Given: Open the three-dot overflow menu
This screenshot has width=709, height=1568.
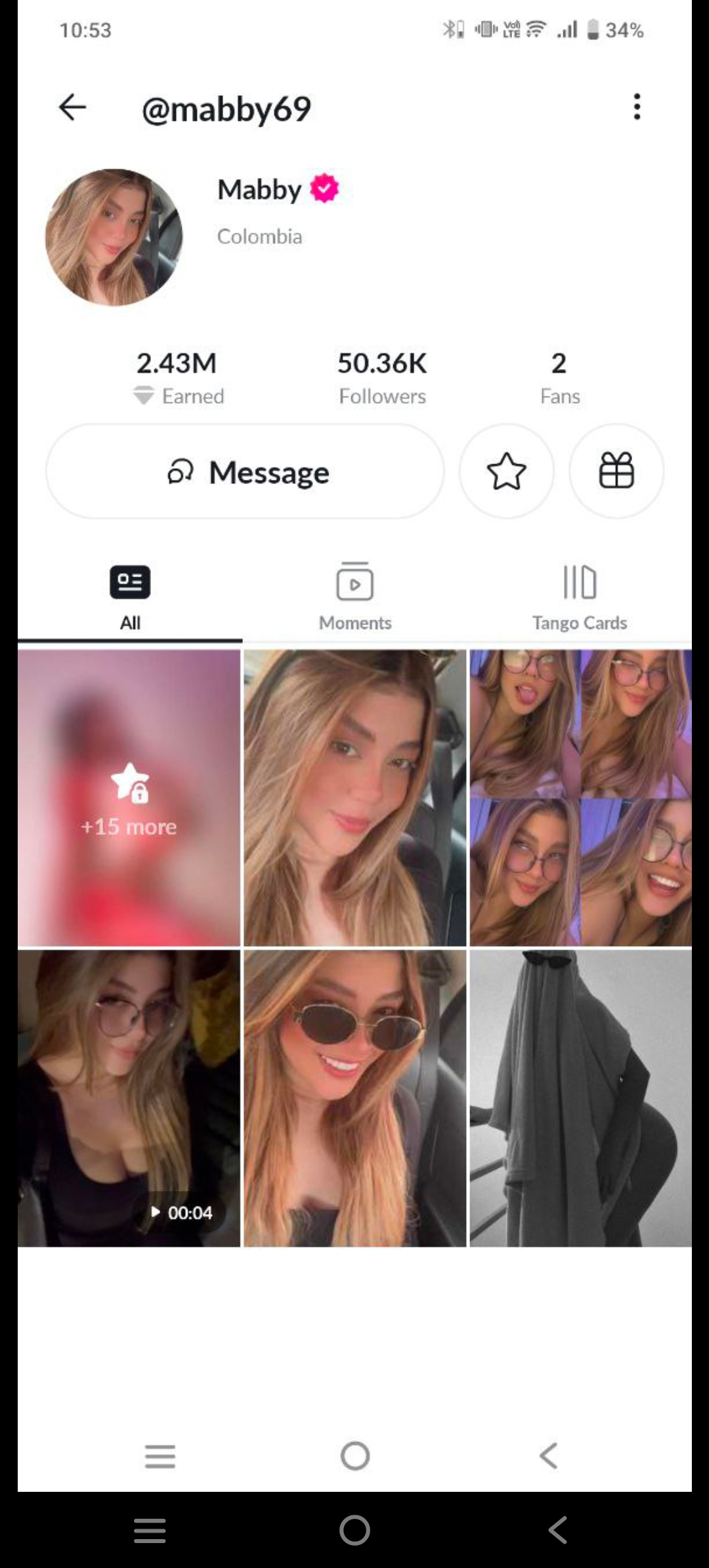Looking at the screenshot, I should coord(636,107).
